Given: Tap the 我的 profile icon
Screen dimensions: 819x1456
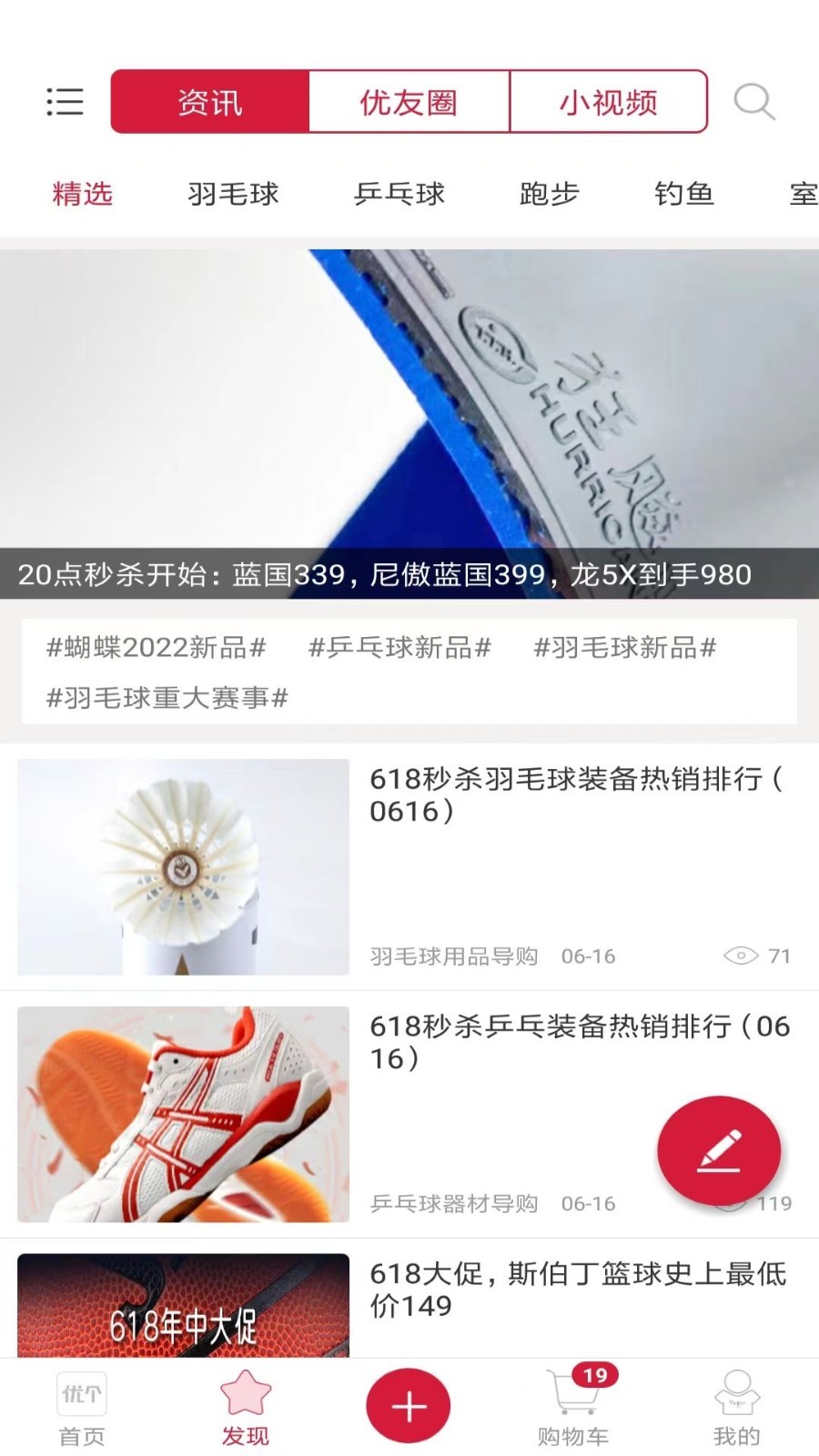Looking at the screenshot, I should pyautogui.click(x=736, y=1406).
